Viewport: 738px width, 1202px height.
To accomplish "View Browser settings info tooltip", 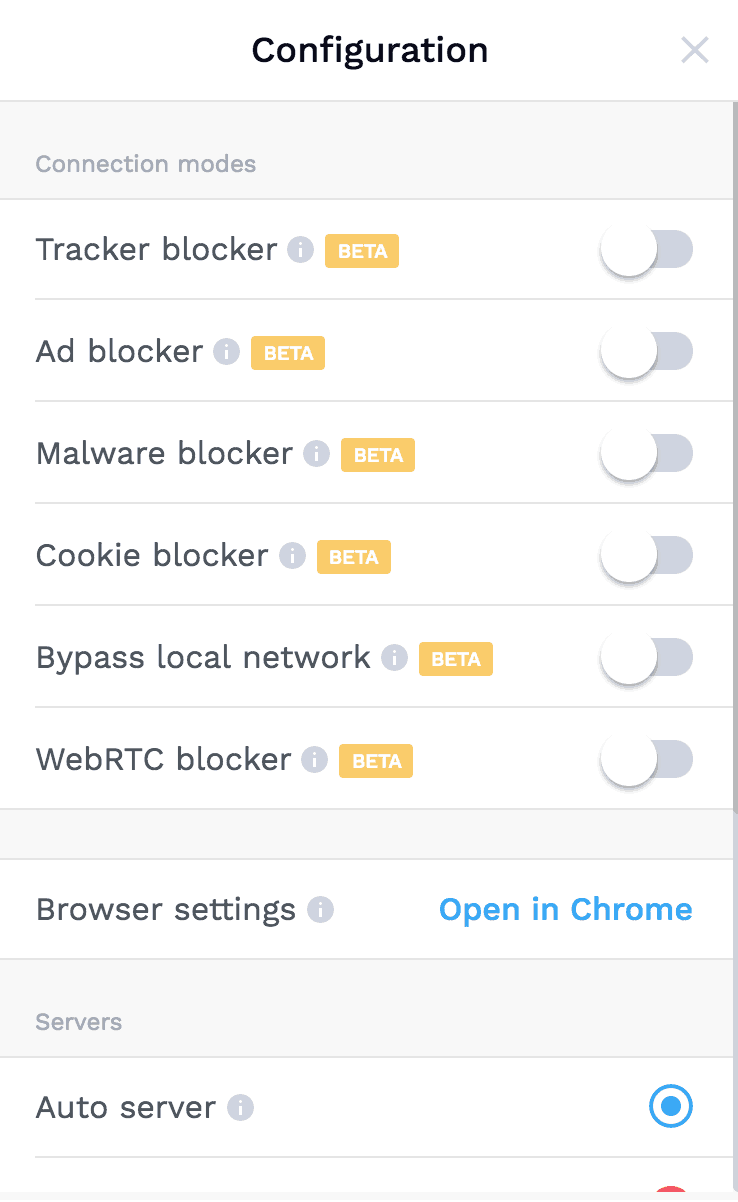I will (320, 910).
